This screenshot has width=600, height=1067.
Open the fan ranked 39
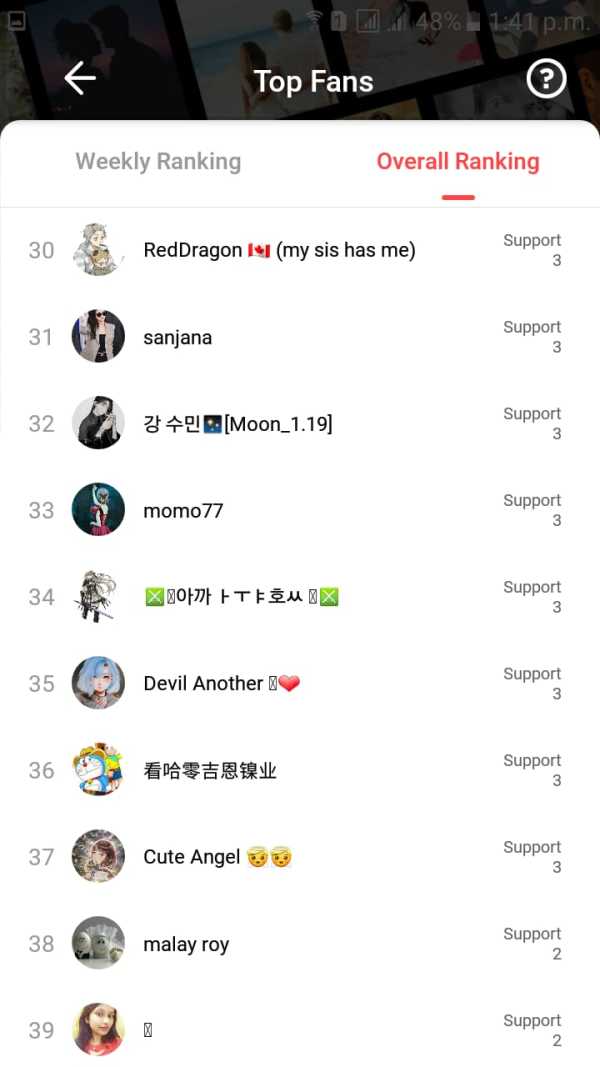tap(148, 1030)
